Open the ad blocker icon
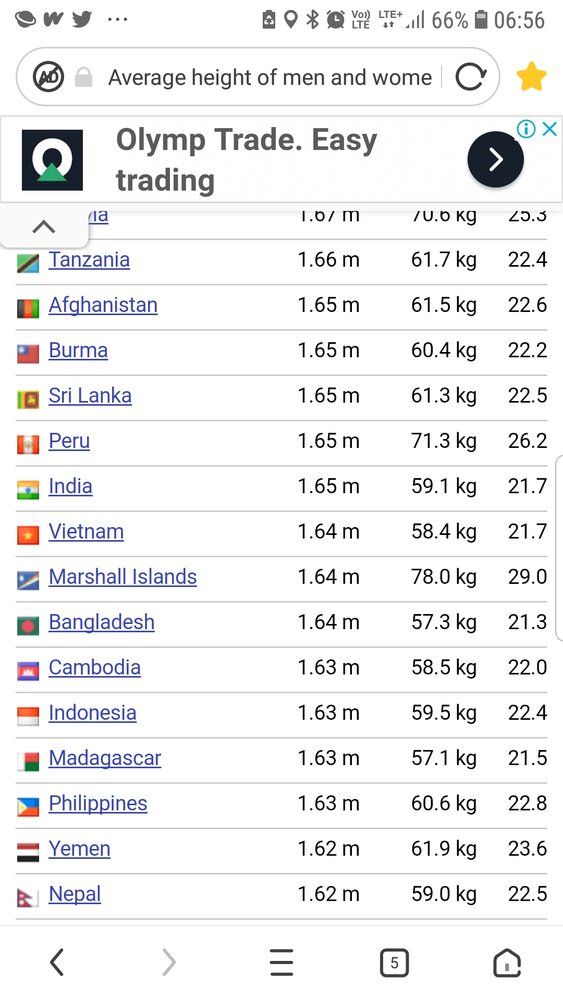The image size is (563, 1000). pos(48,78)
